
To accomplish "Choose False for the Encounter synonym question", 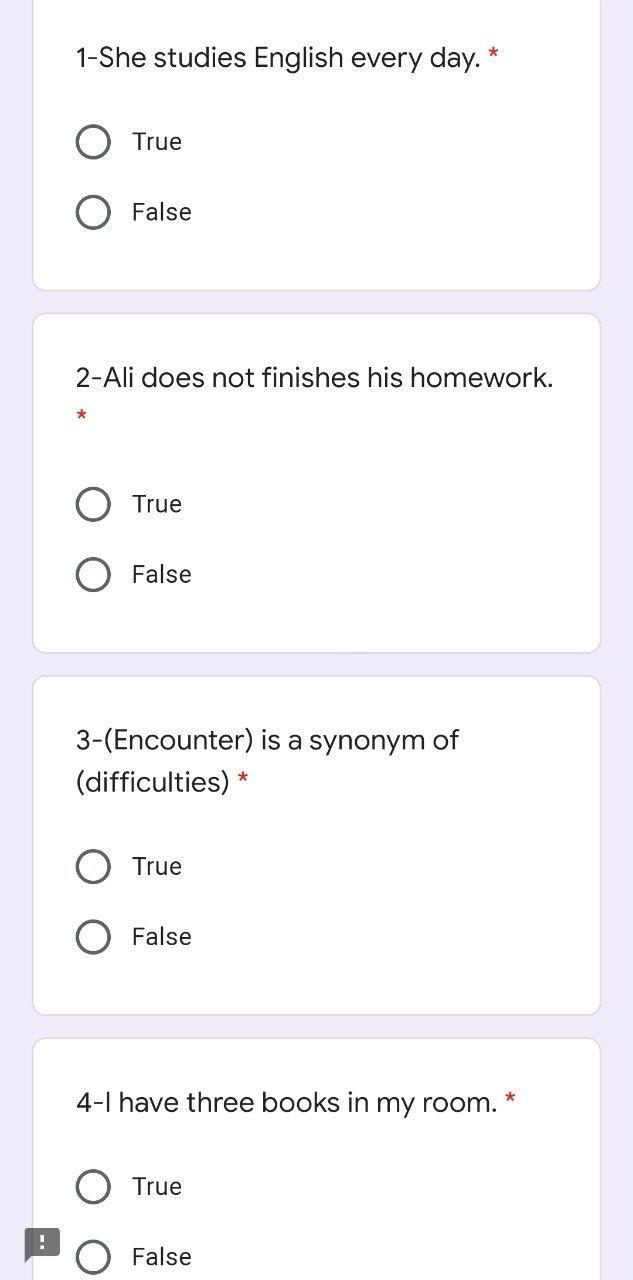I will click(x=93, y=937).
